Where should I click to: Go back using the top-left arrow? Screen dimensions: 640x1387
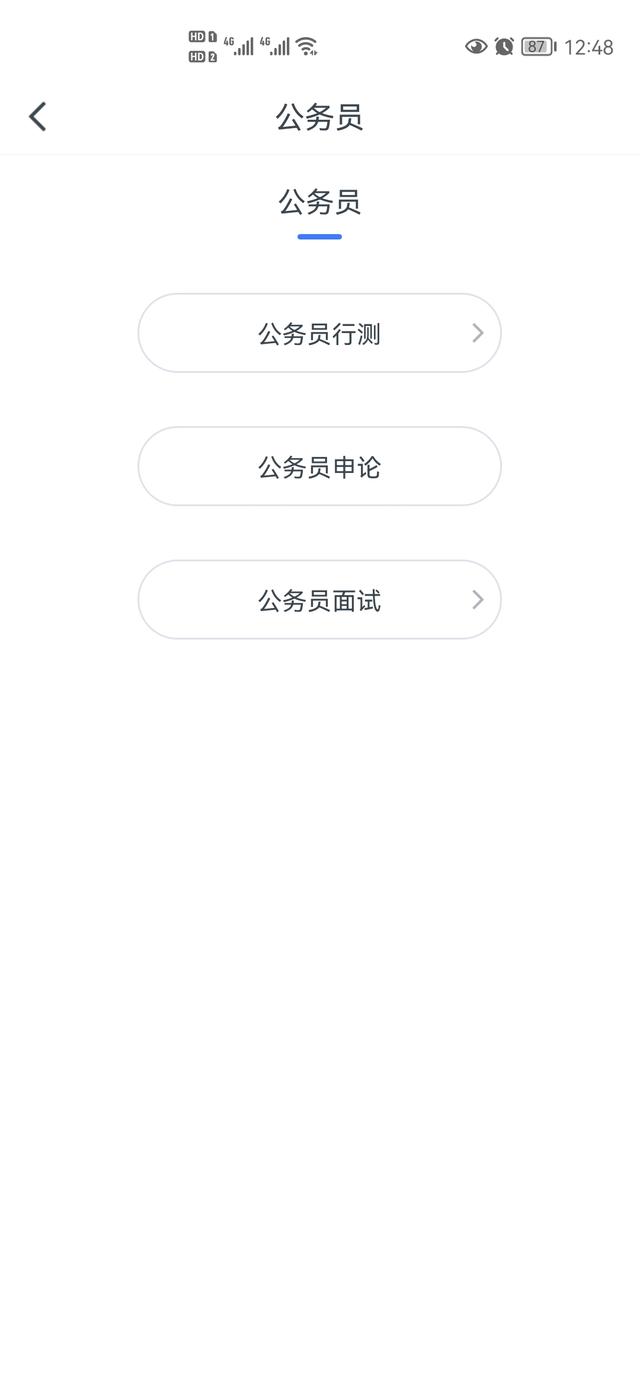(x=38, y=117)
